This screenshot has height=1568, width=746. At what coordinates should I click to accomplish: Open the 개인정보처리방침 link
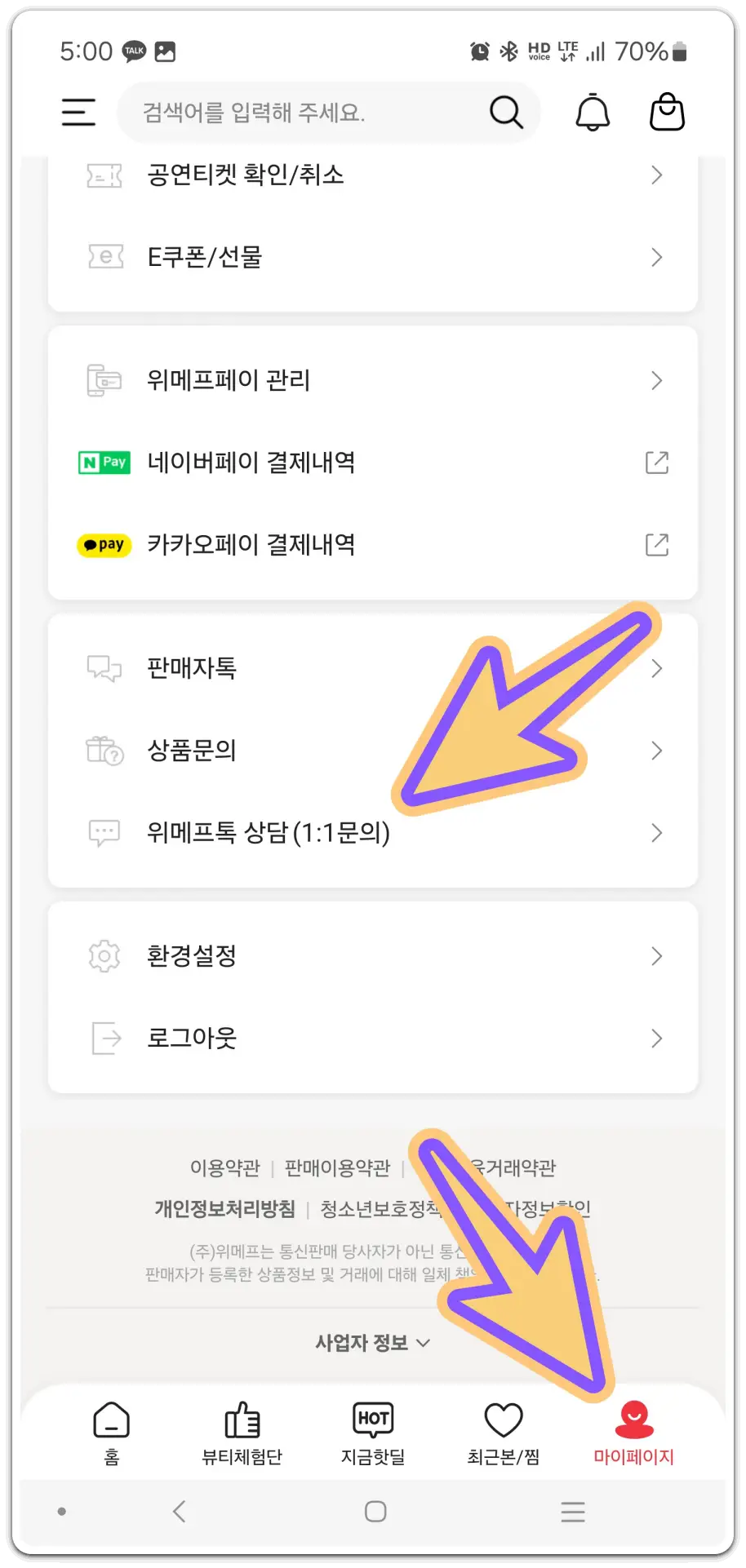tap(224, 1209)
